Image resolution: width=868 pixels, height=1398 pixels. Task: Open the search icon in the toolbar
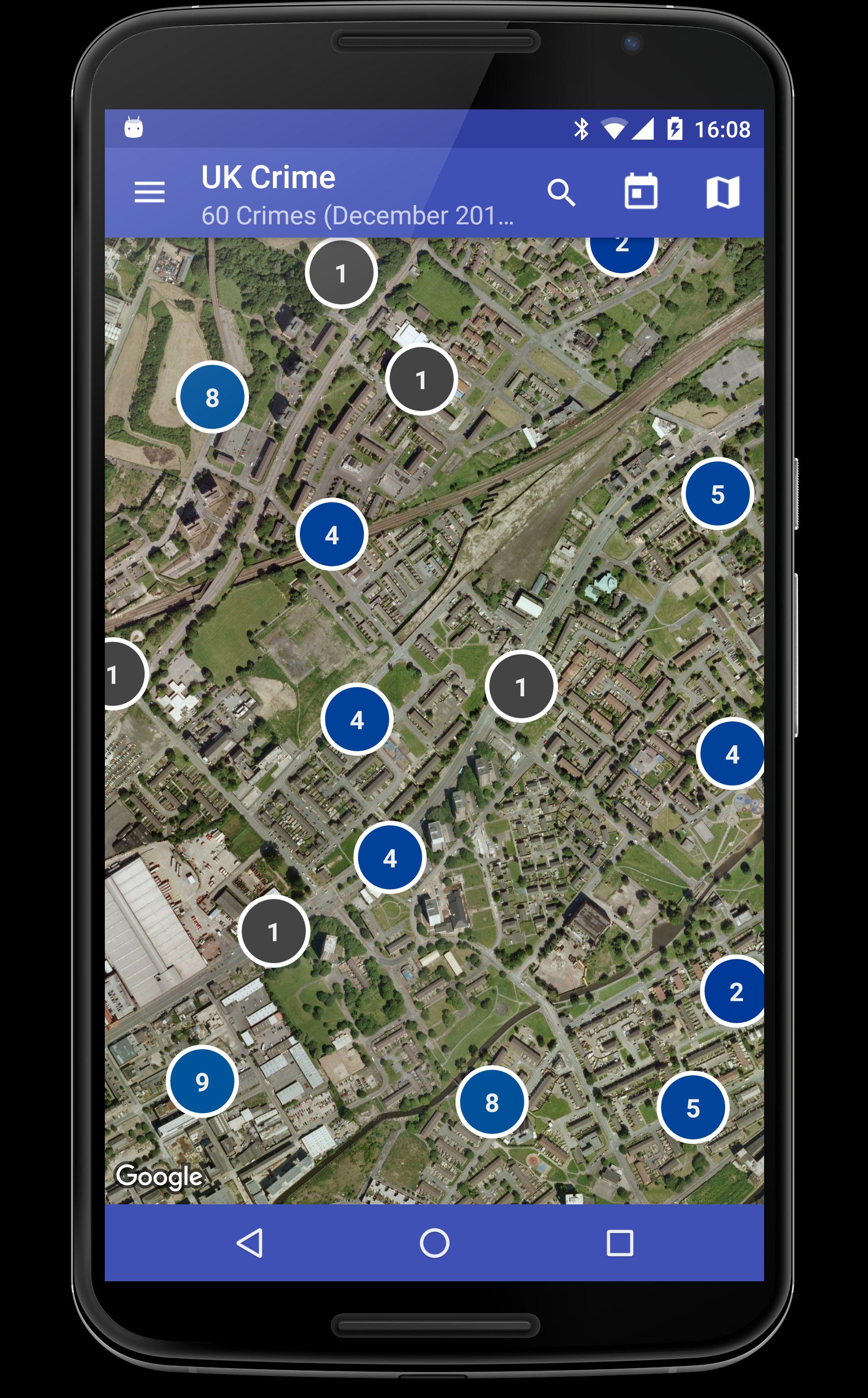click(x=561, y=192)
